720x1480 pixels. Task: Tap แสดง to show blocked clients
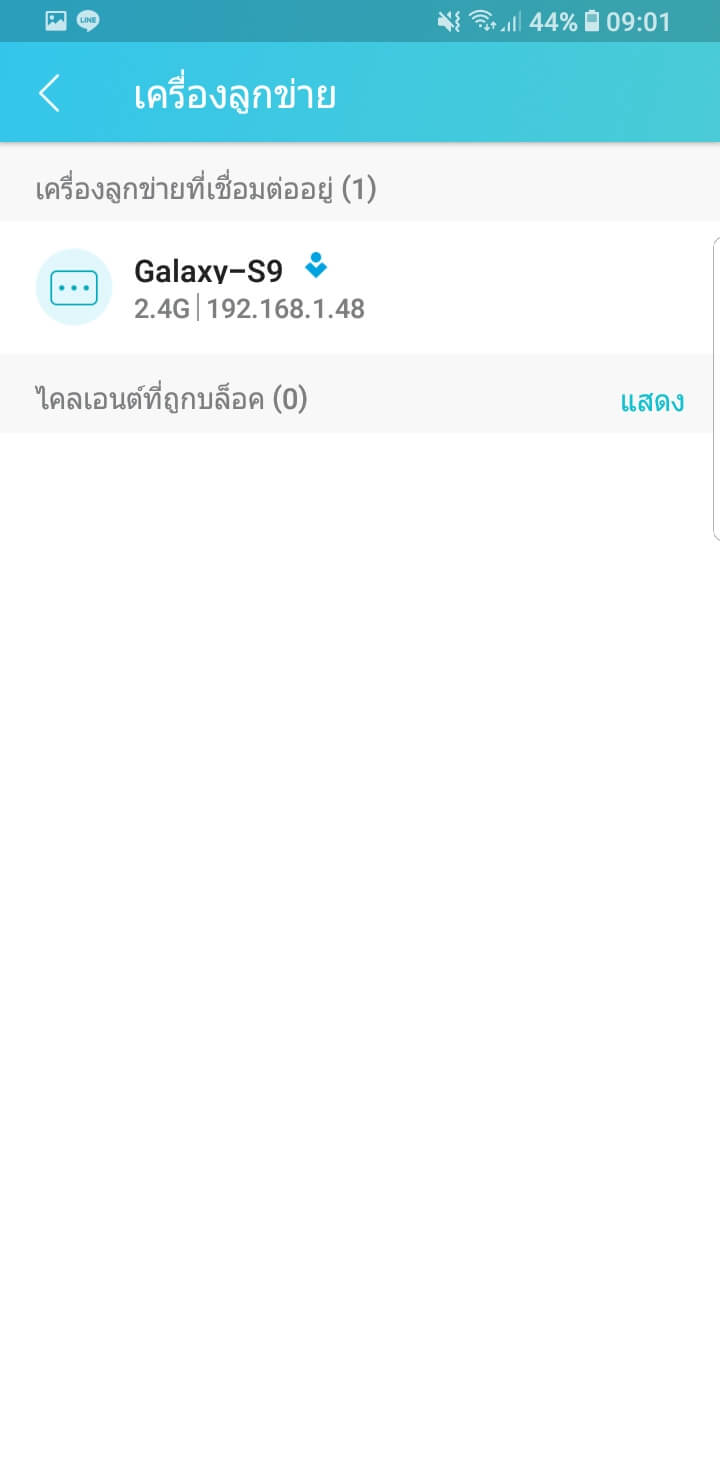click(652, 402)
